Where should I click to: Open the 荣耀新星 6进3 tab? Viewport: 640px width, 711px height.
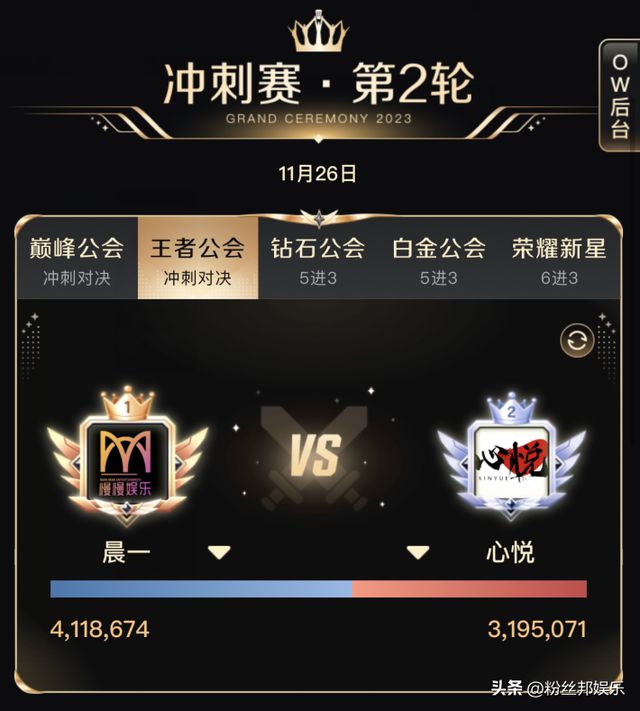click(559, 260)
